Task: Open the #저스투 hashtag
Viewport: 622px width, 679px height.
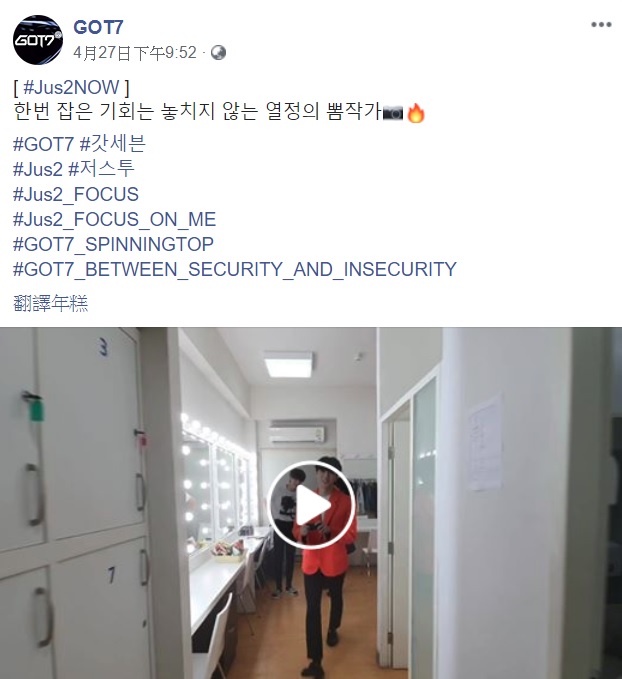Action: (x=101, y=169)
